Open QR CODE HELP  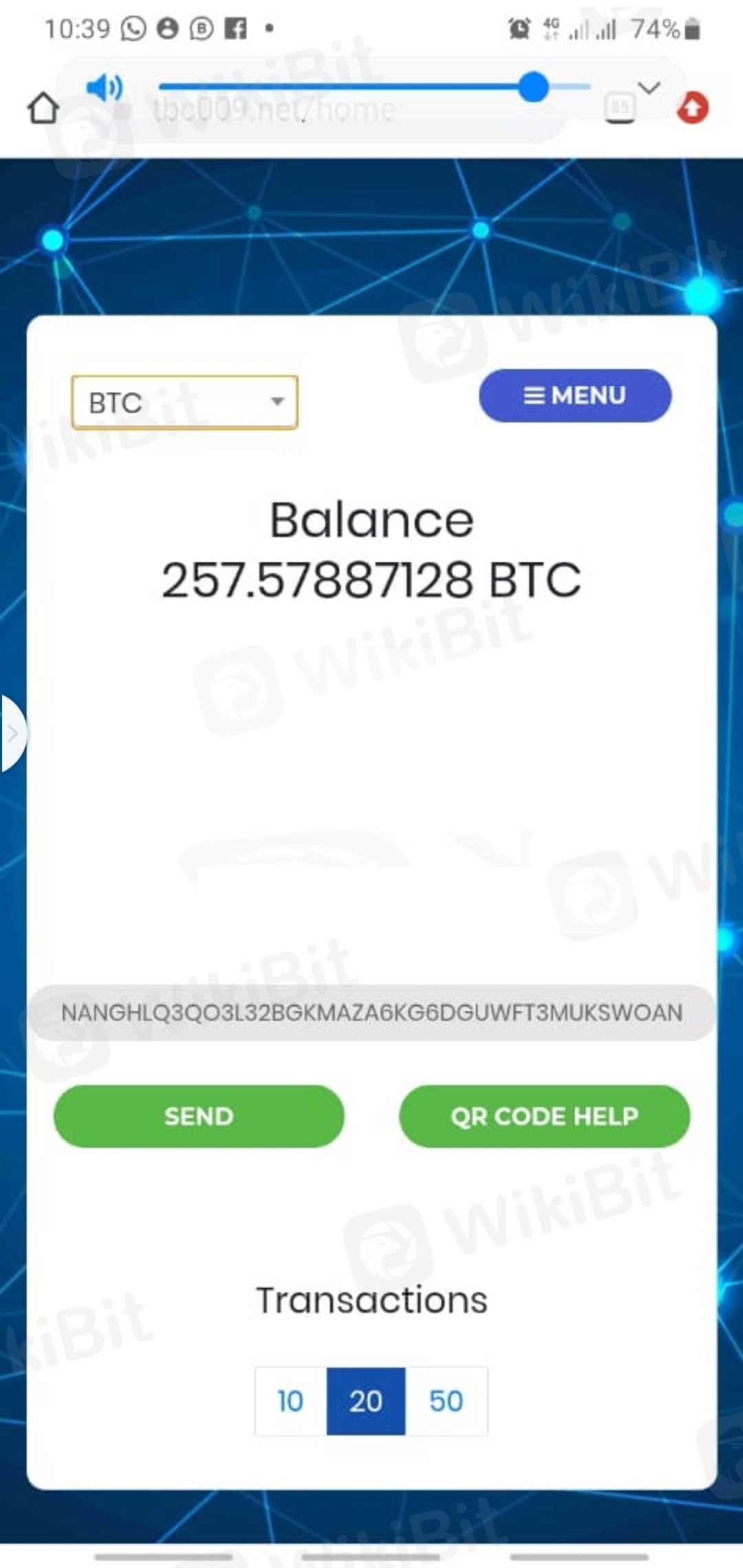[544, 1116]
